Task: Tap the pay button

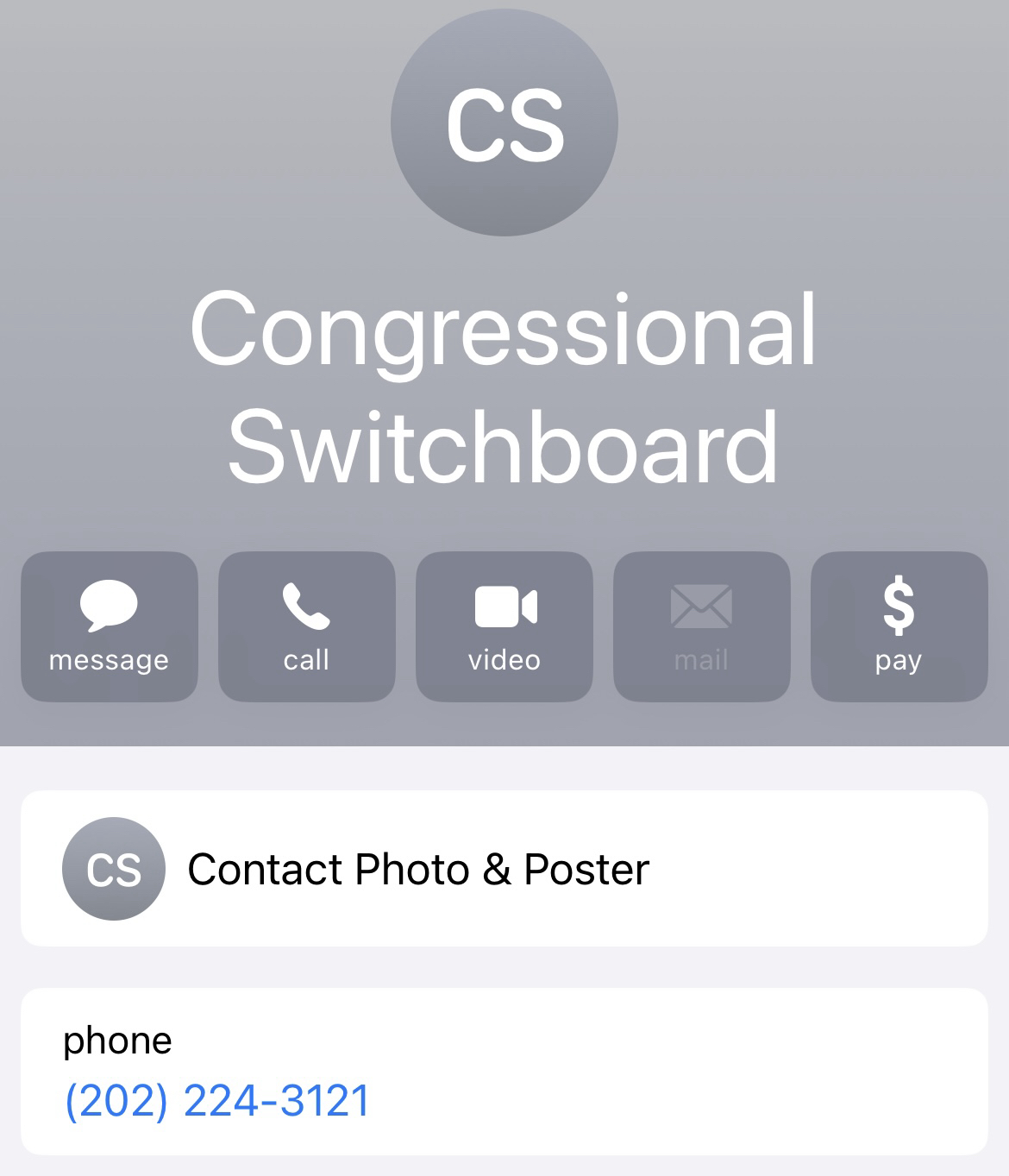Action: coord(899,626)
